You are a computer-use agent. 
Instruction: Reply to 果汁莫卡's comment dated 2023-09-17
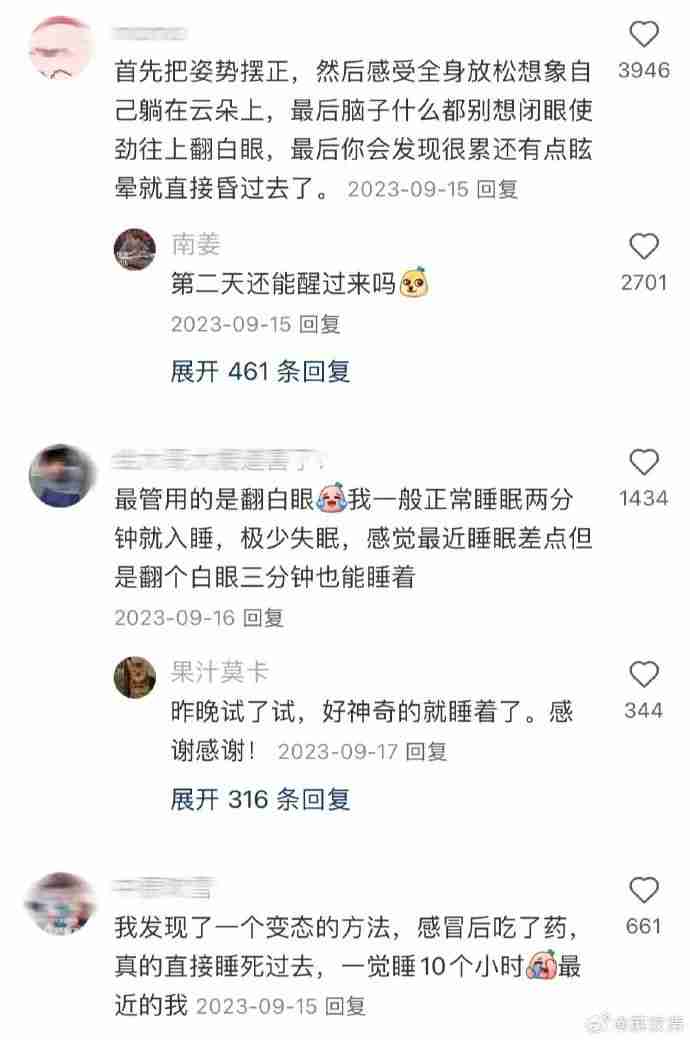[x=428, y=750]
